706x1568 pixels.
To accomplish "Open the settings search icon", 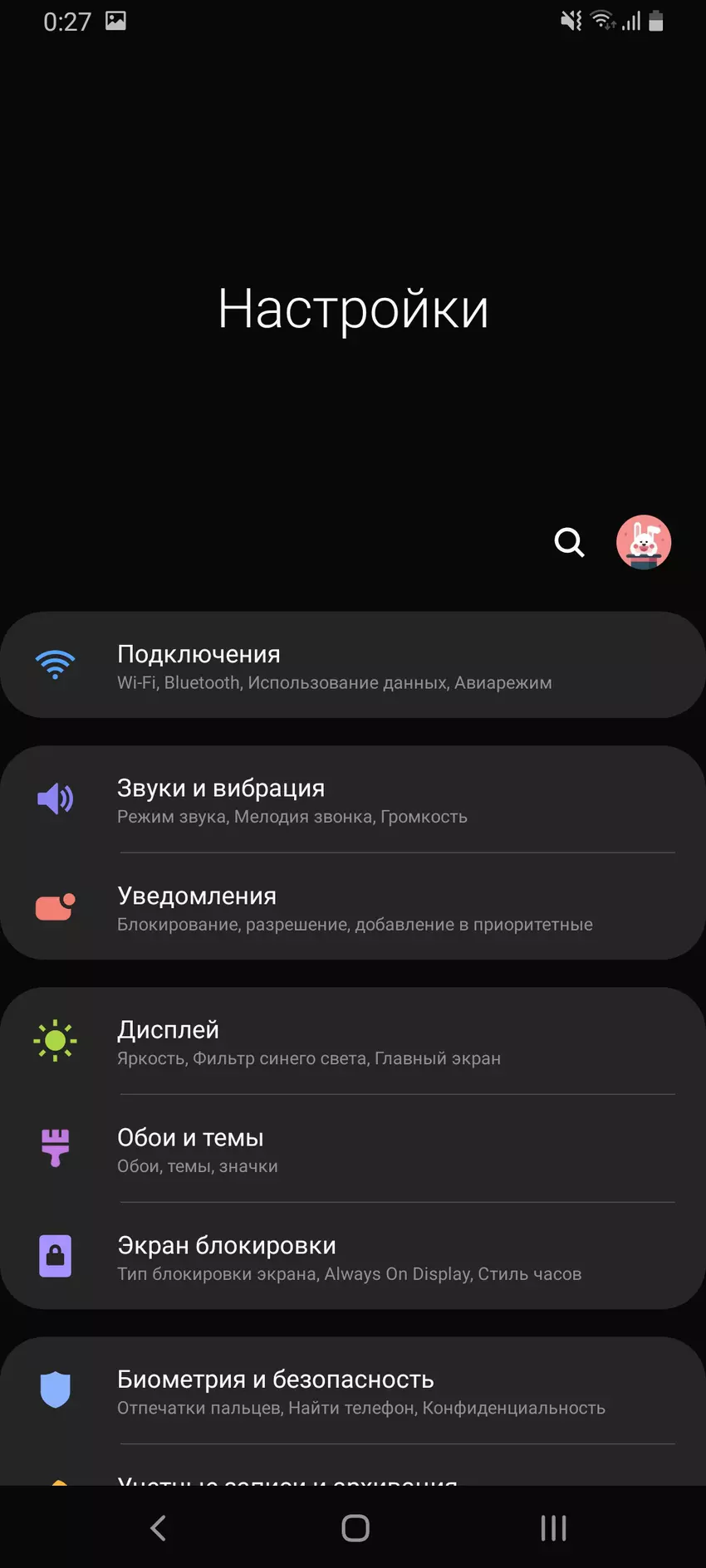I will [x=569, y=543].
